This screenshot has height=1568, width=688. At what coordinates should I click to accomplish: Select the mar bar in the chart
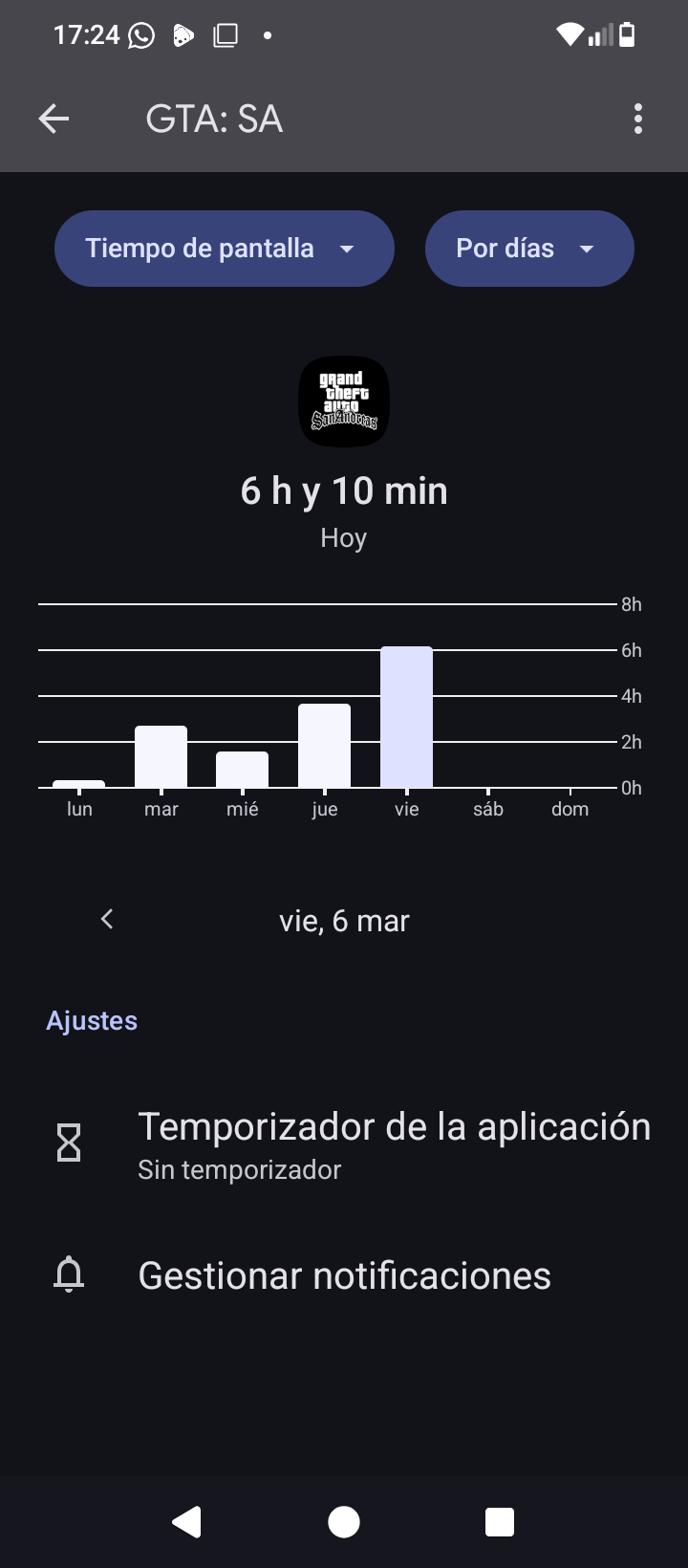pyautogui.click(x=161, y=756)
